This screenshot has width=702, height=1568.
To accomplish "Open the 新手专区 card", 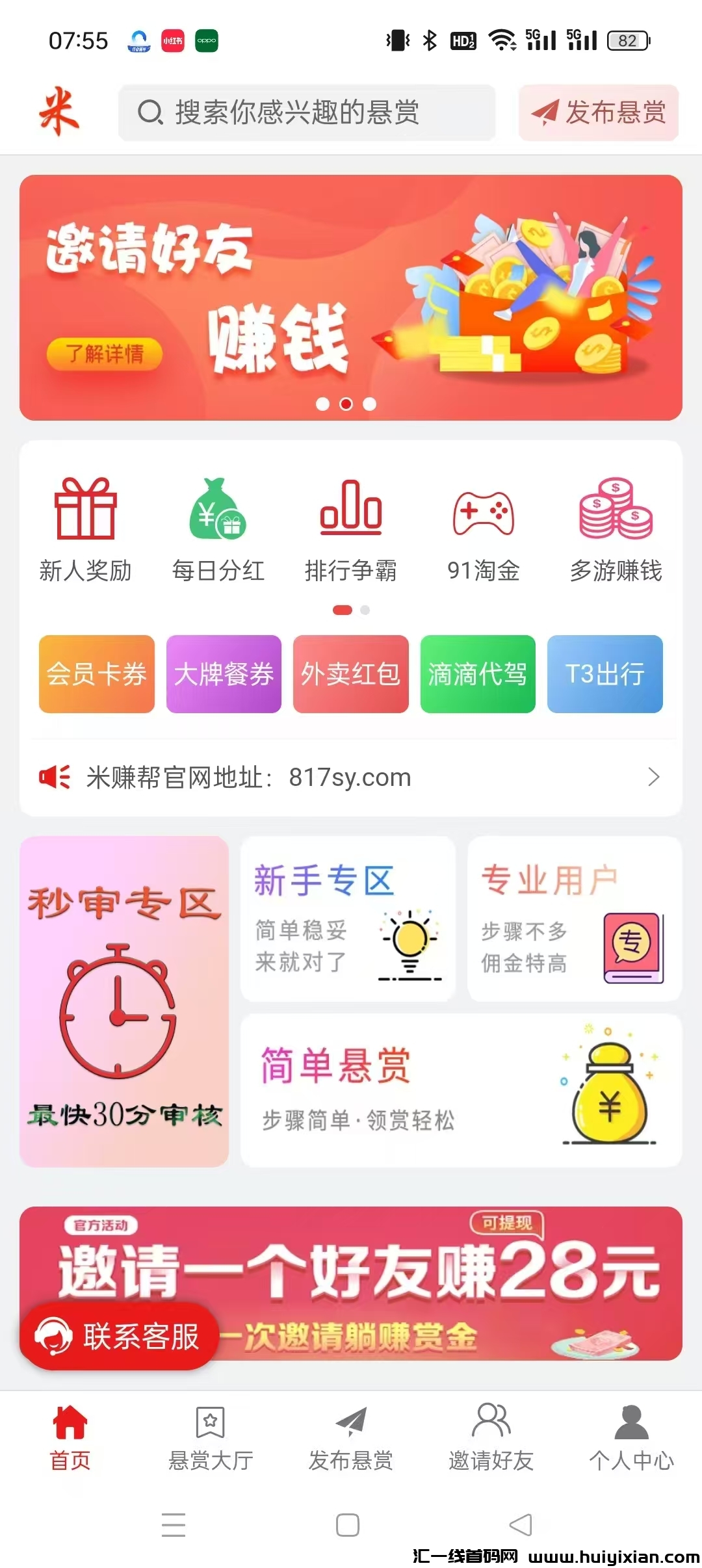I will [348, 919].
